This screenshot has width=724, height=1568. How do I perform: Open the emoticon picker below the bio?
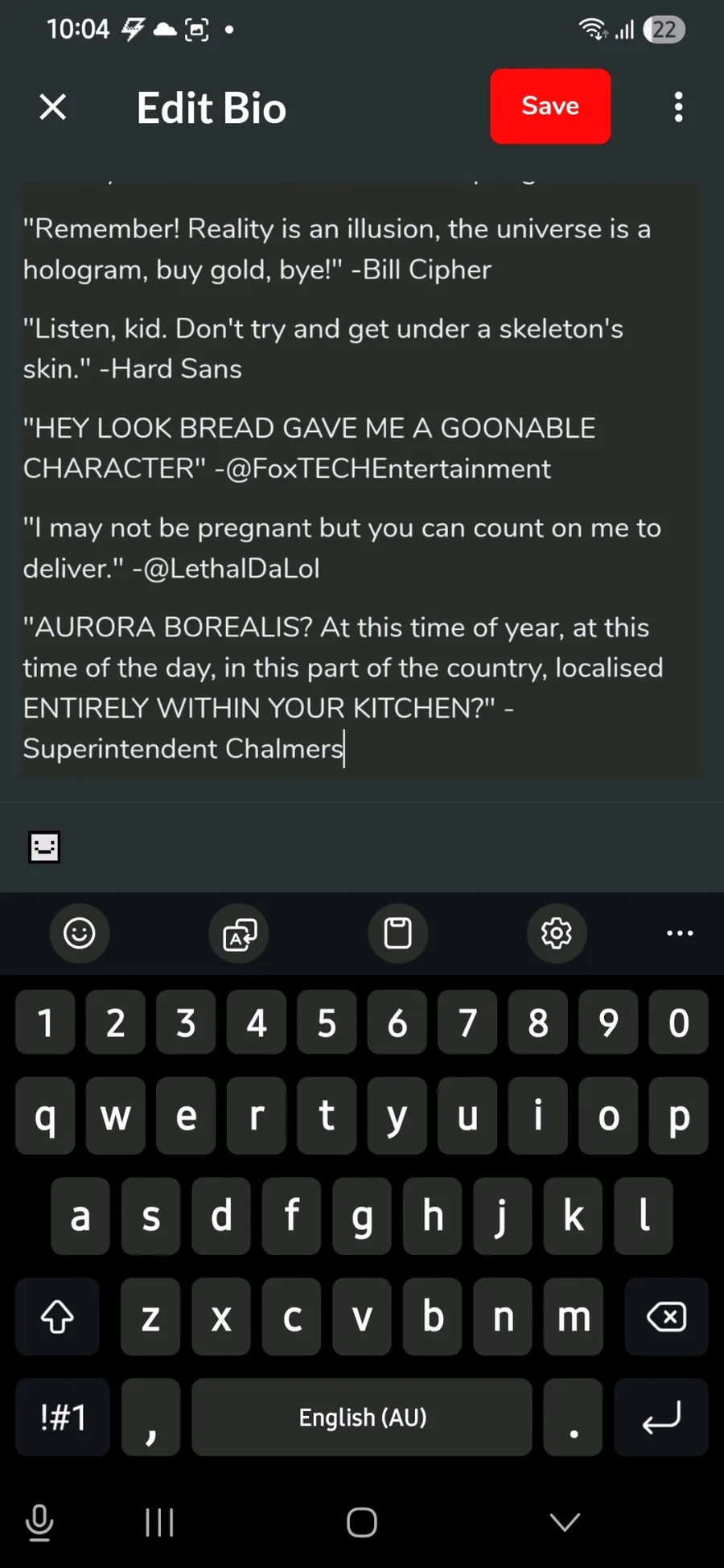[44, 847]
